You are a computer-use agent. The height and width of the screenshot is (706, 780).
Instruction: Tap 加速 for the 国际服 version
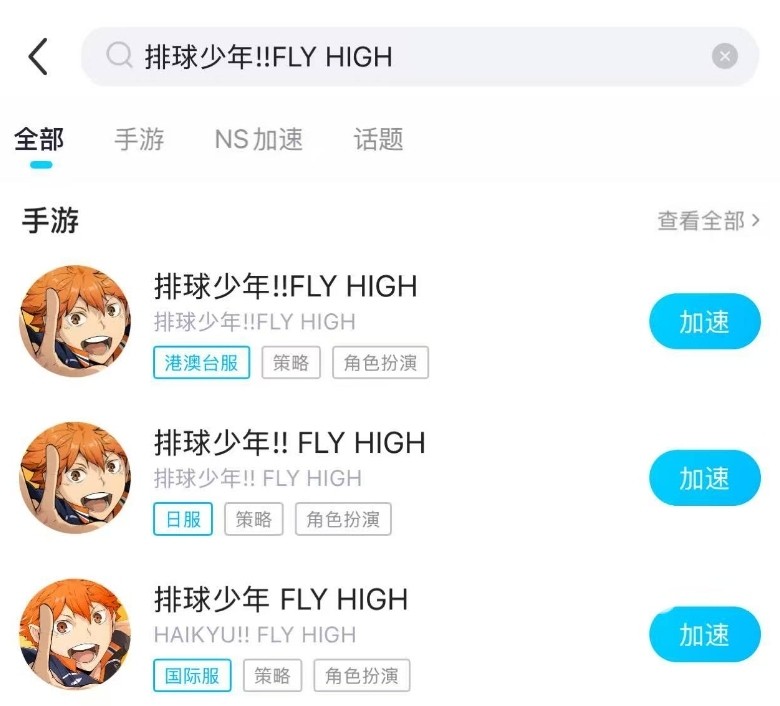point(705,634)
